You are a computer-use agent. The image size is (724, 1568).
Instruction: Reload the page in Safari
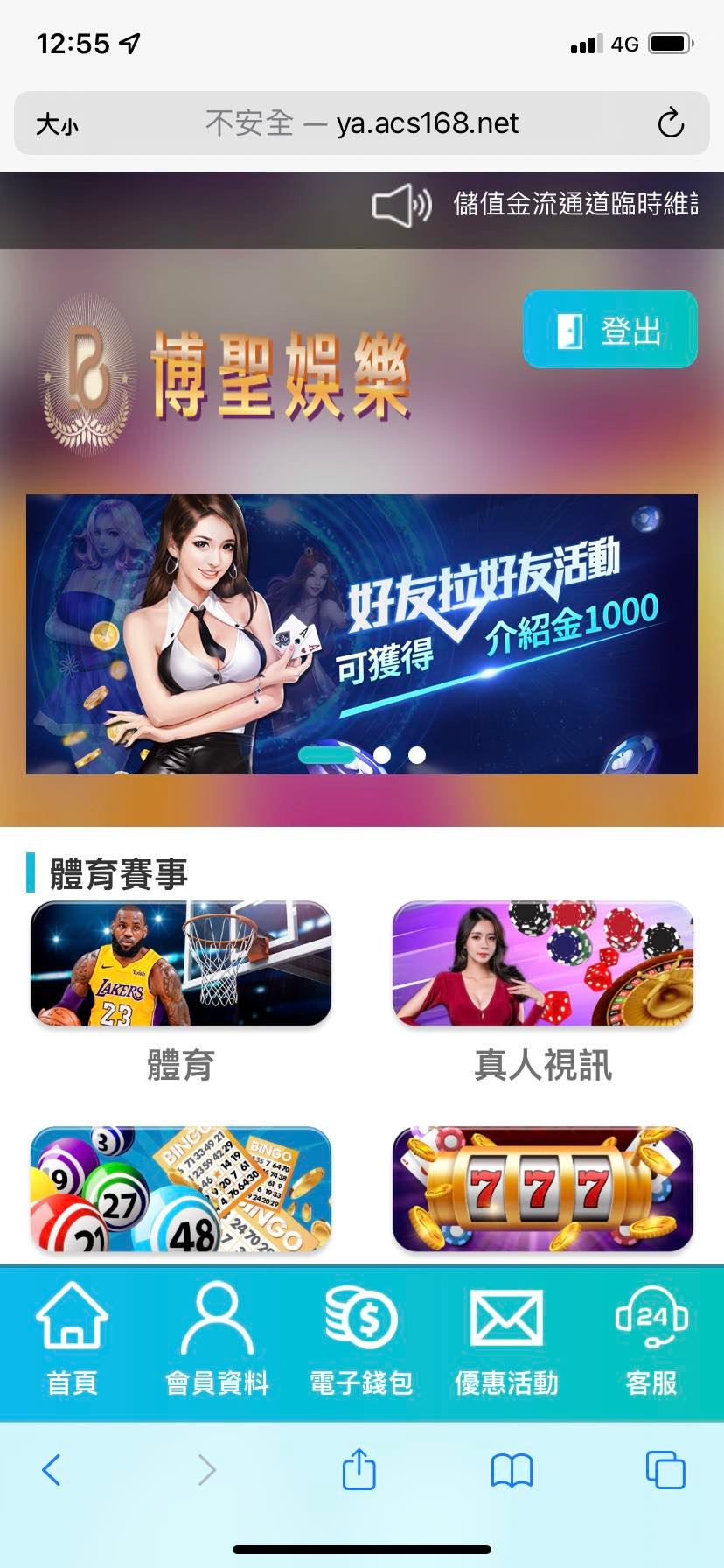click(x=670, y=123)
